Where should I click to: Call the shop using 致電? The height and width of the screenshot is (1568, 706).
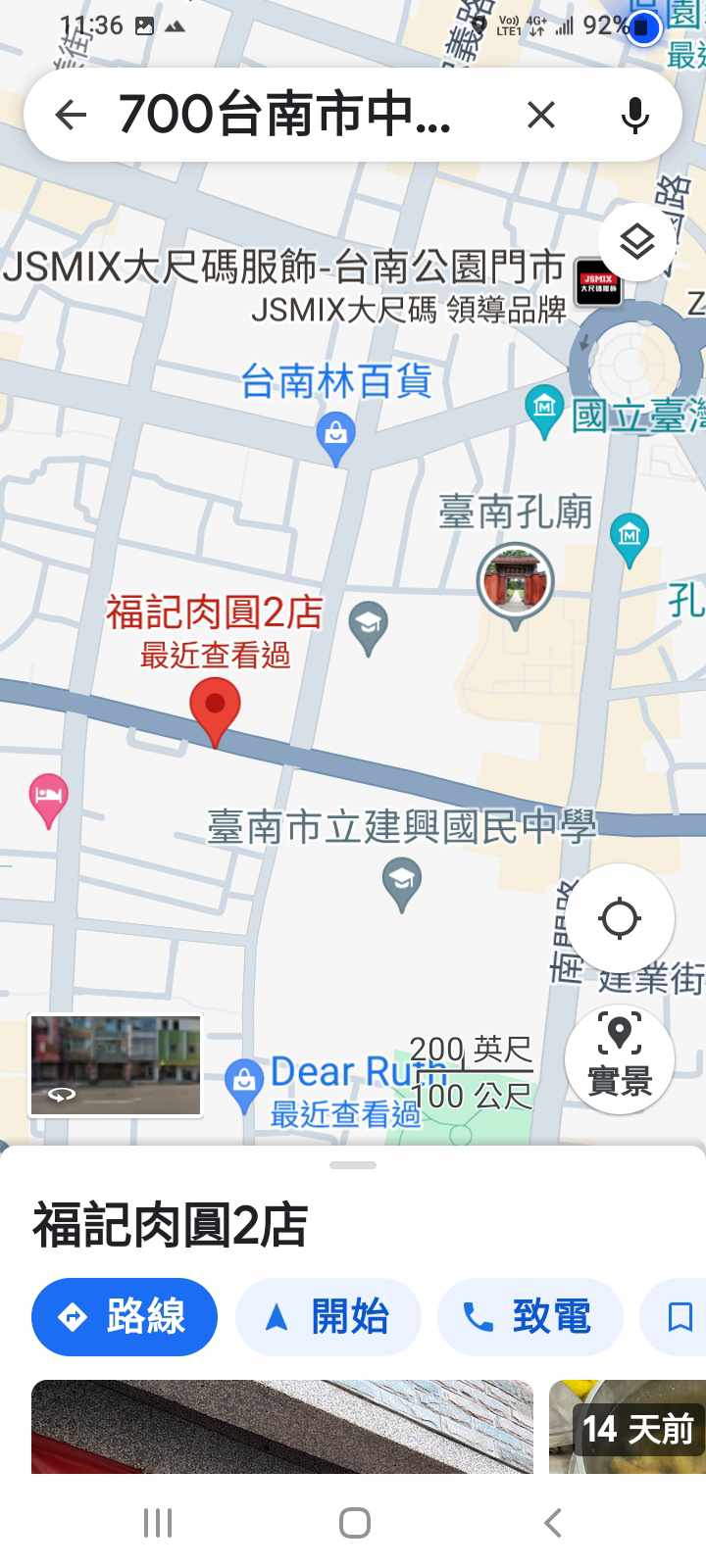[x=529, y=1316]
